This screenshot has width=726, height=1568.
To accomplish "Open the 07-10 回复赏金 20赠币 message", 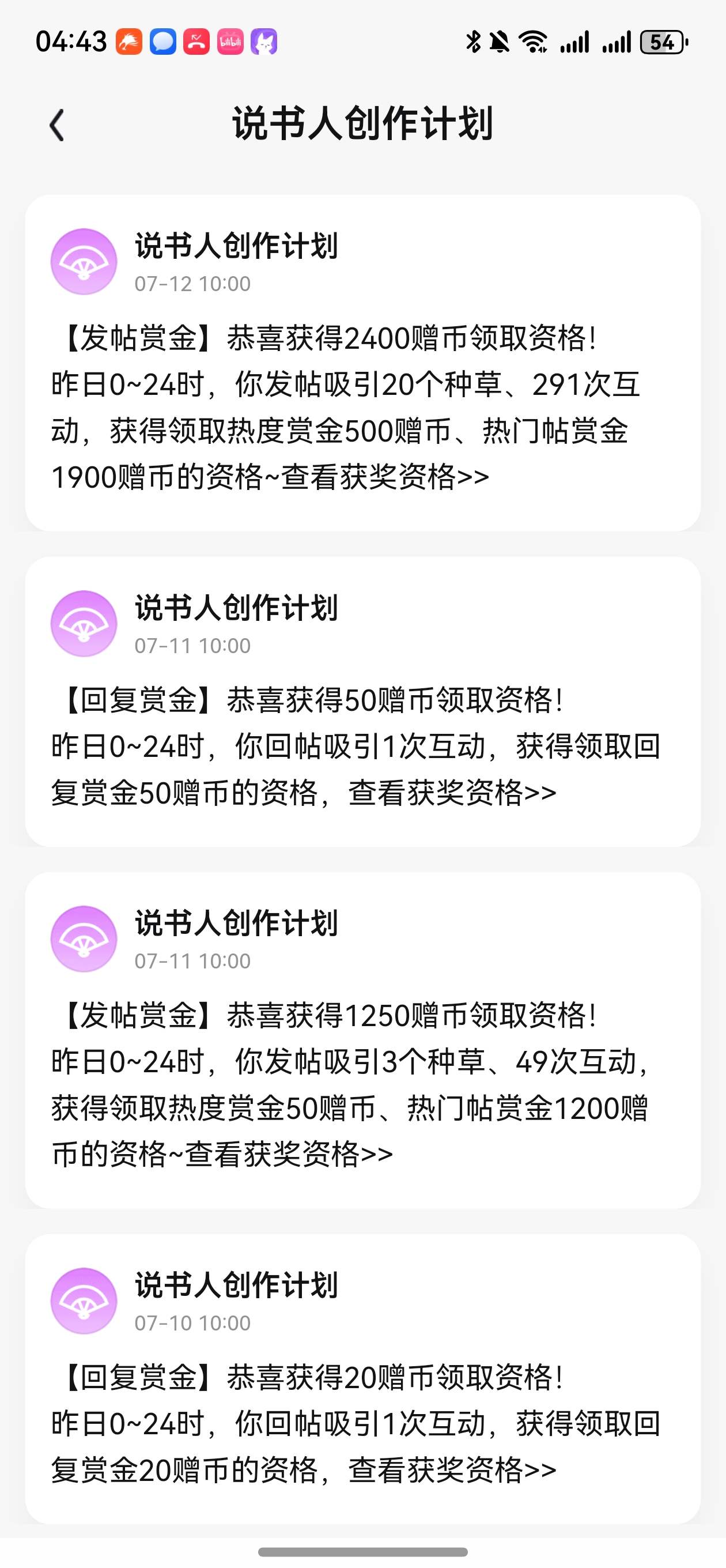I will (x=362, y=1379).
